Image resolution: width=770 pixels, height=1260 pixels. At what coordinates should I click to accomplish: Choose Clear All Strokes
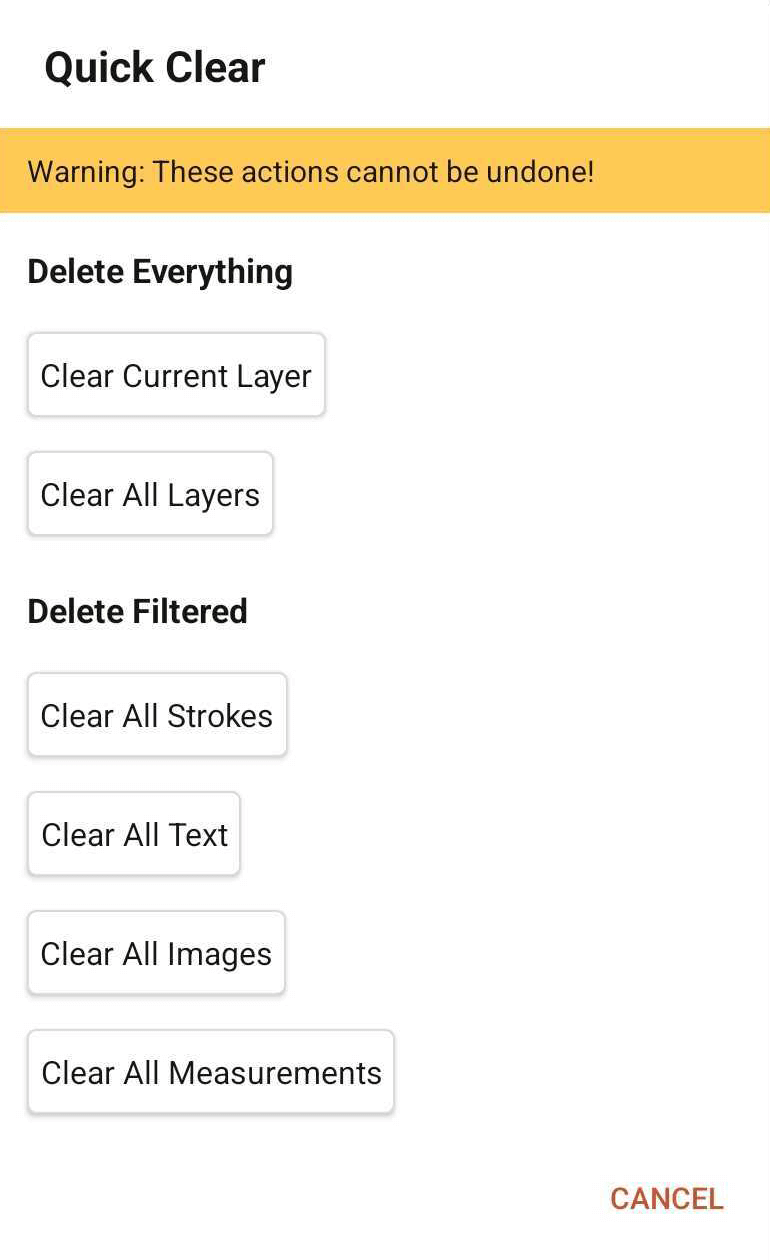[x=157, y=715]
